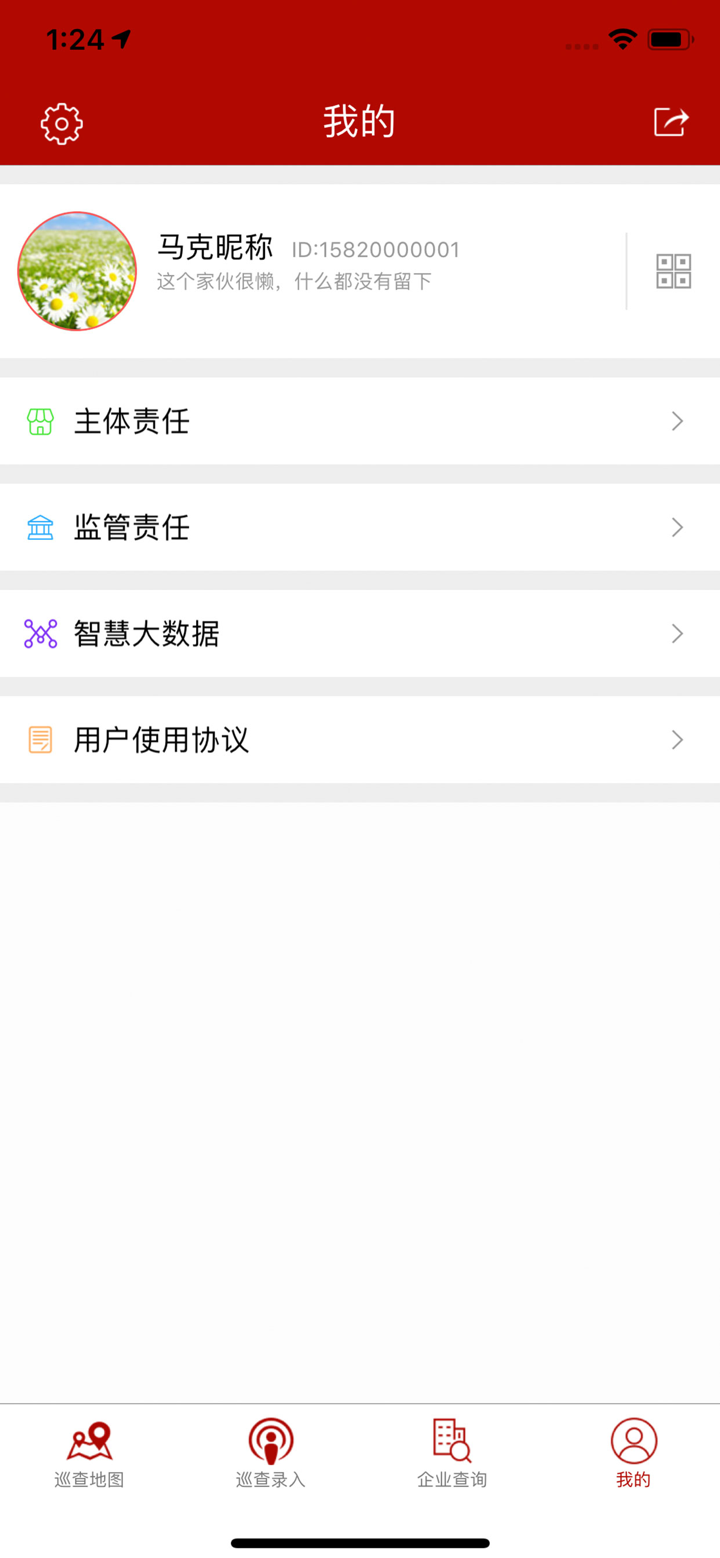
Task: Switch to the 企业查询 tab
Action: [450, 1452]
